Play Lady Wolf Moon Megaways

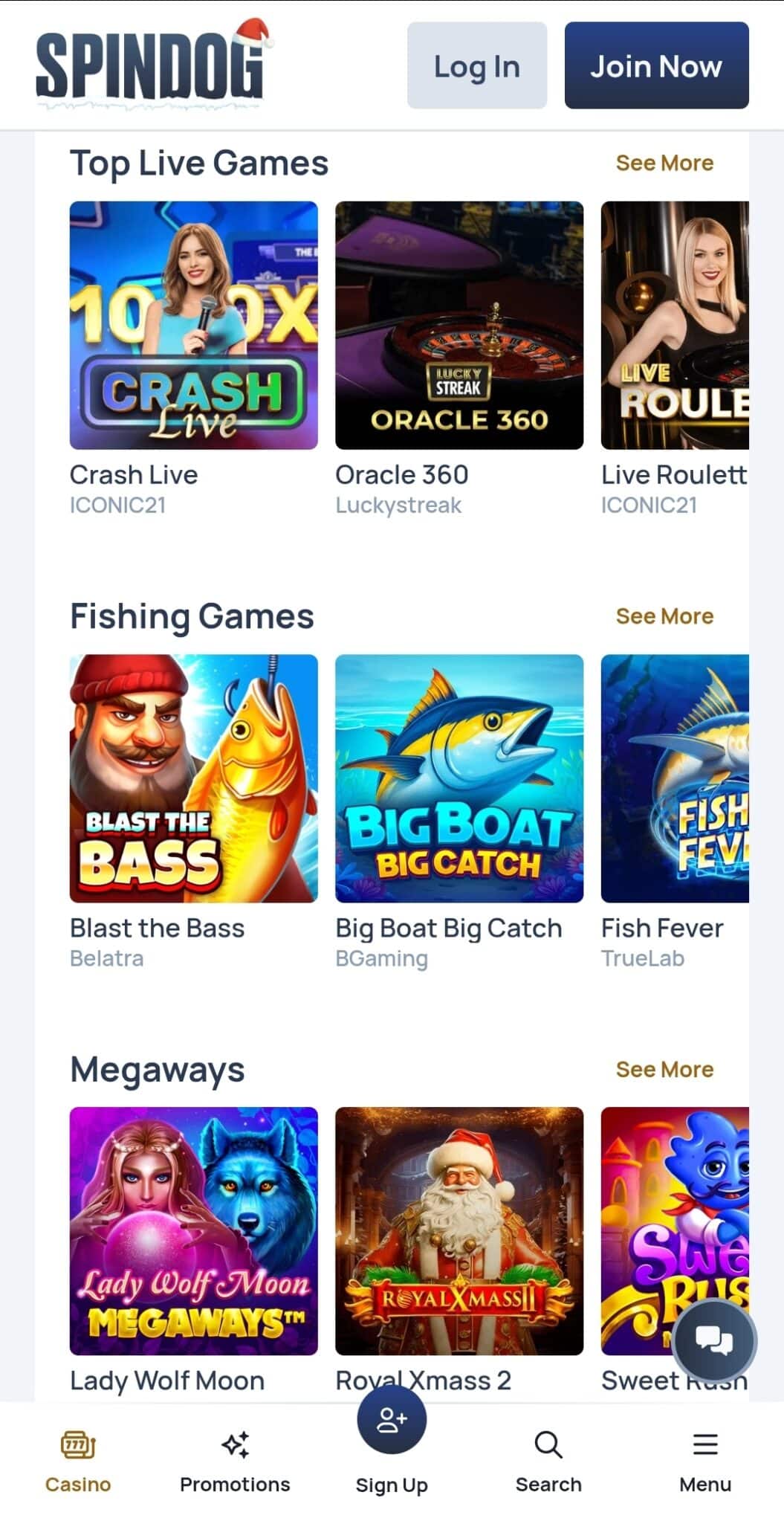click(x=194, y=1230)
